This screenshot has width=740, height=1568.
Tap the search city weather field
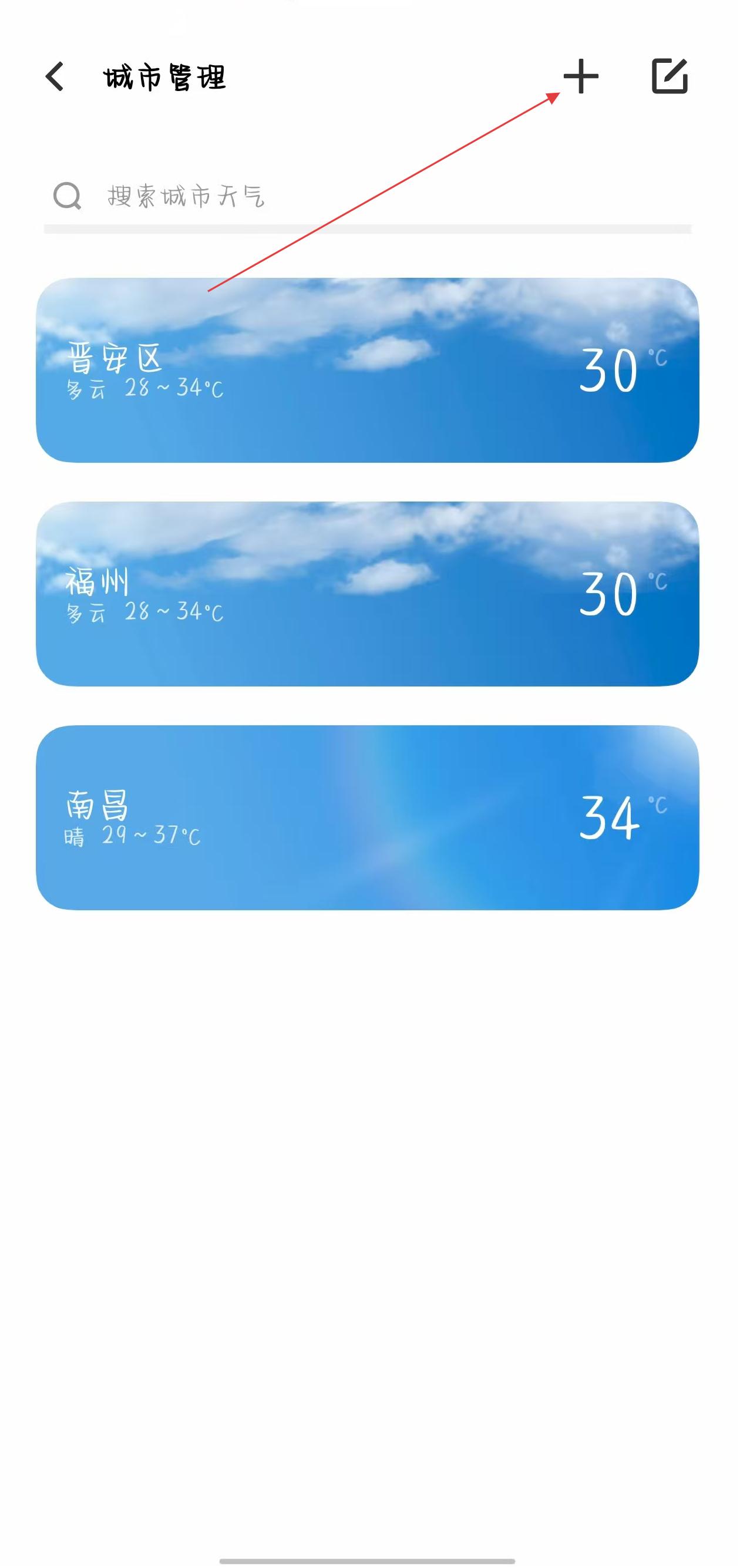[368, 197]
